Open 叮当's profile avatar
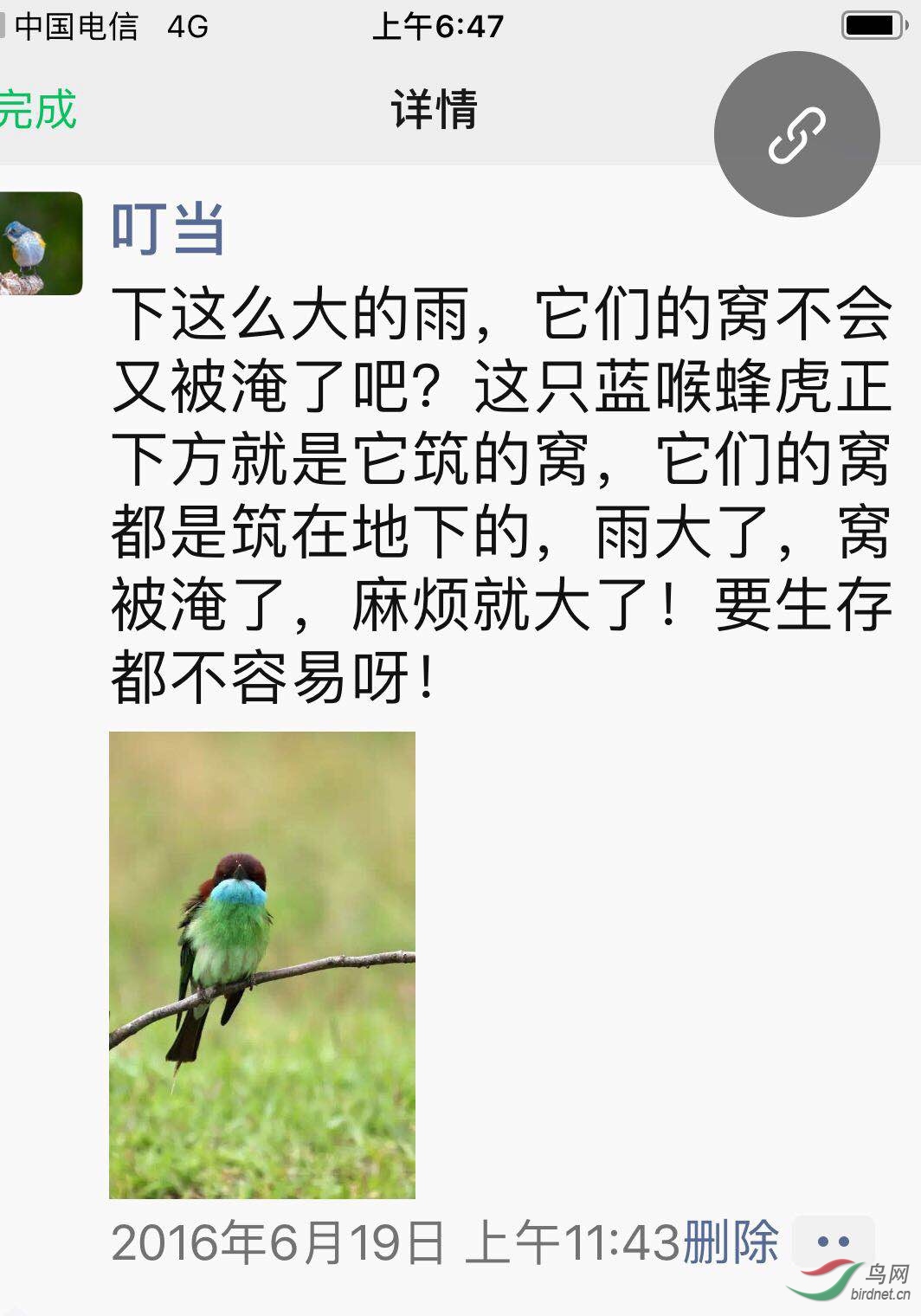Screen dimensions: 921x1316 40,243
